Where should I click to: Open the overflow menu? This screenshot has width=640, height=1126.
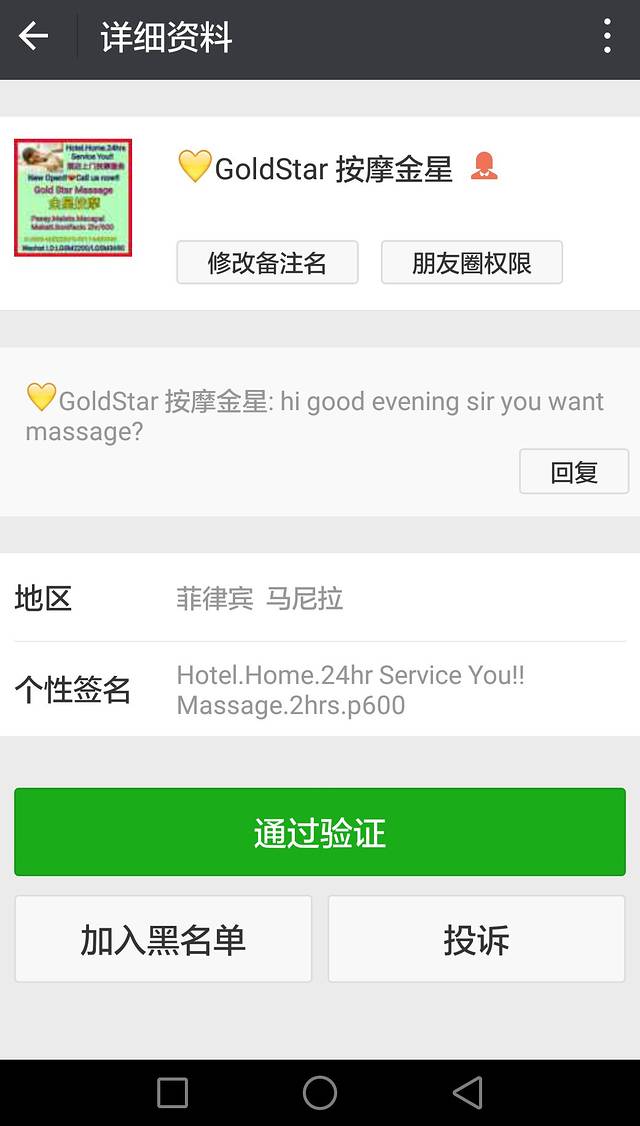(607, 38)
